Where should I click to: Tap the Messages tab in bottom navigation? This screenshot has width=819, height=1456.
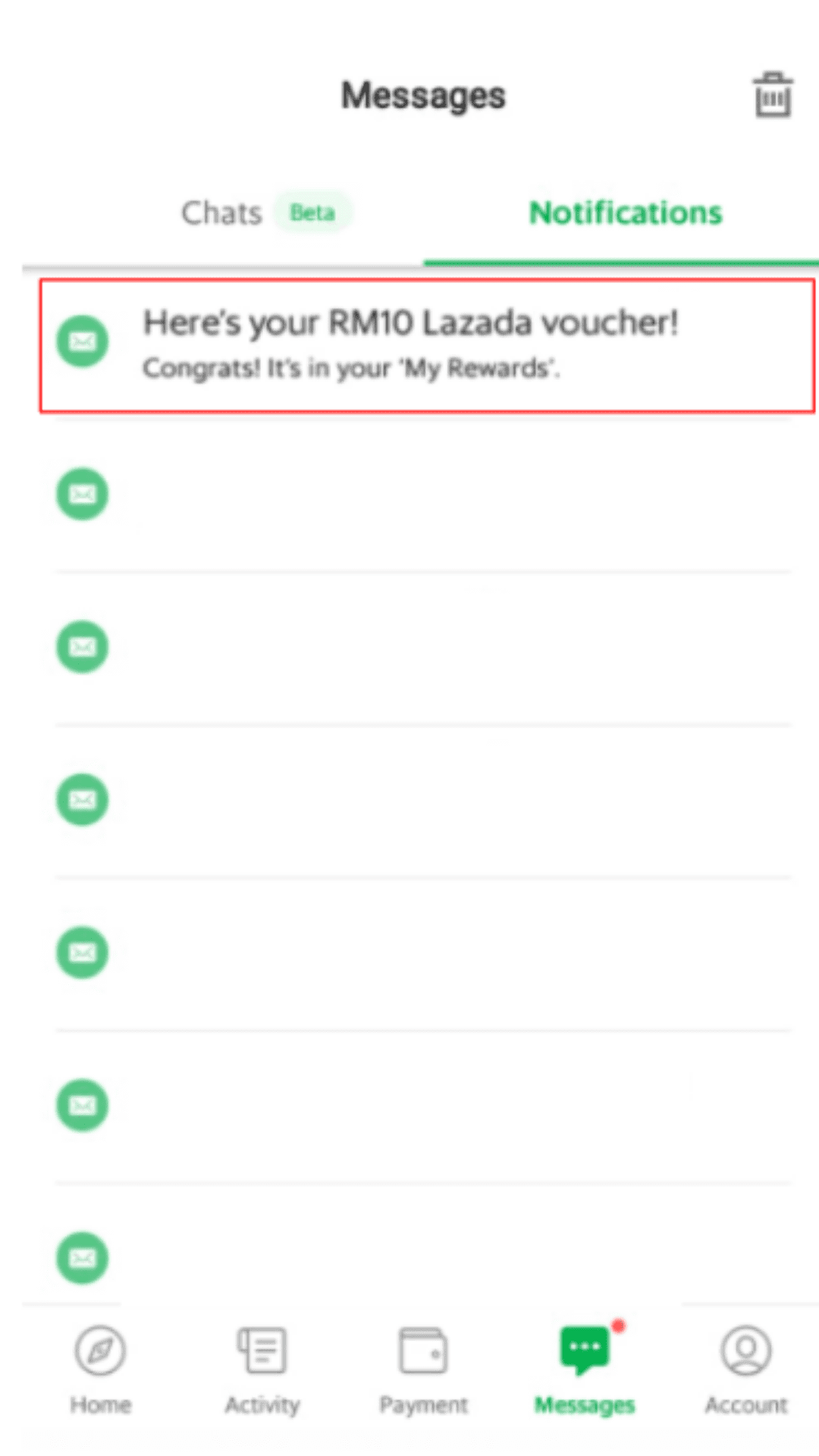(x=585, y=1370)
